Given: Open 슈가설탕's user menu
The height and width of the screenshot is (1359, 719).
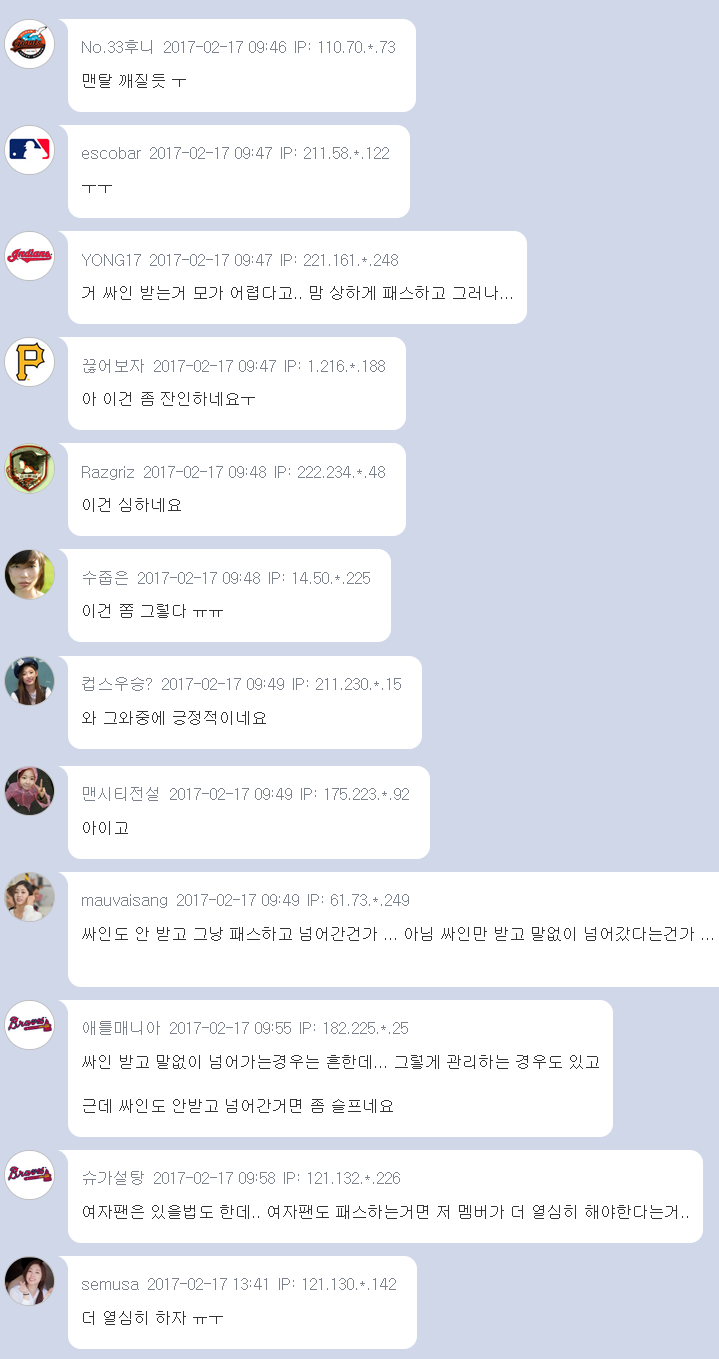Looking at the screenshot, I should point(112,1178).
